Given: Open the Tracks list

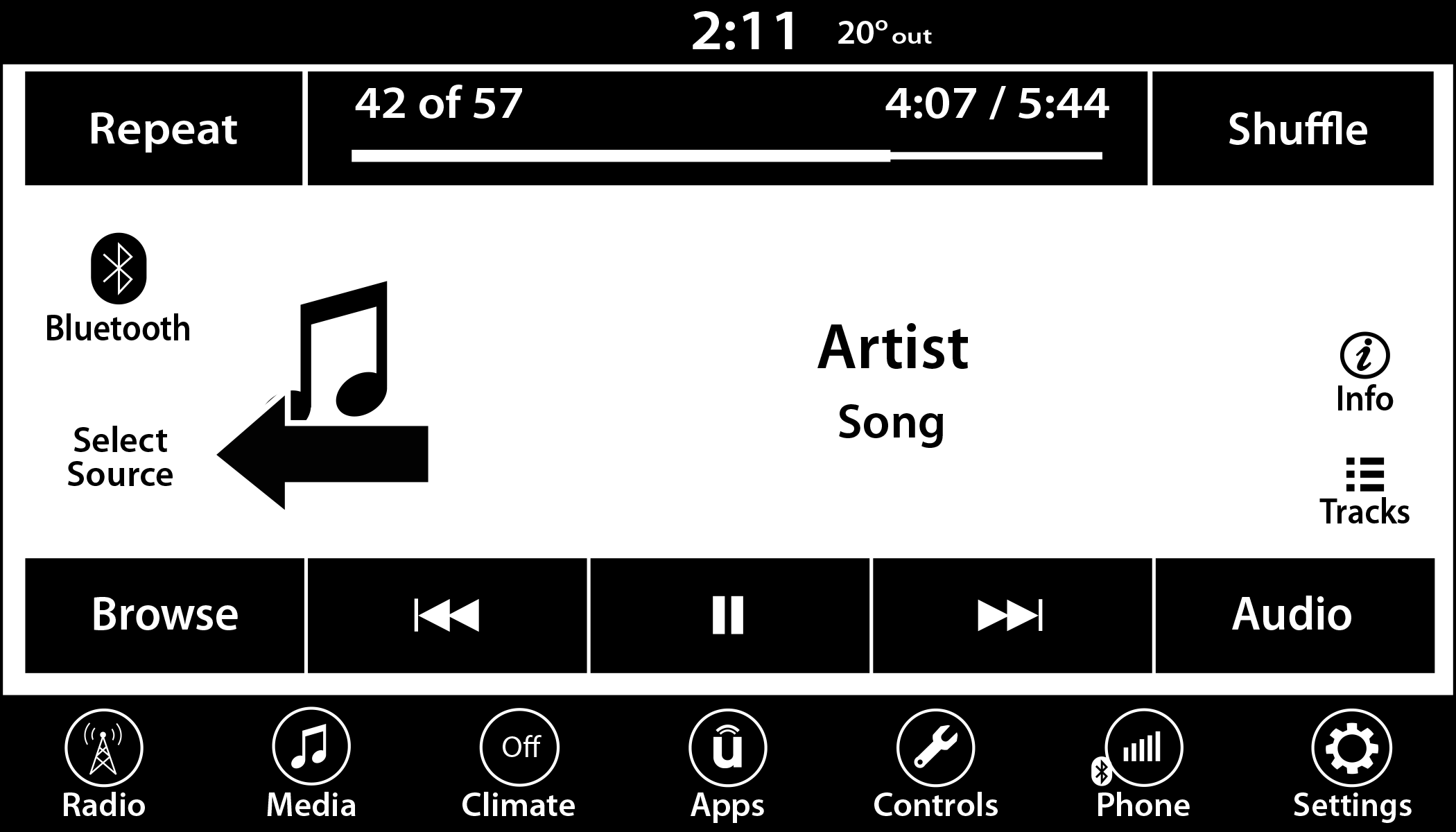Looking at the screenshot, I should click(x=1364, y=492).
